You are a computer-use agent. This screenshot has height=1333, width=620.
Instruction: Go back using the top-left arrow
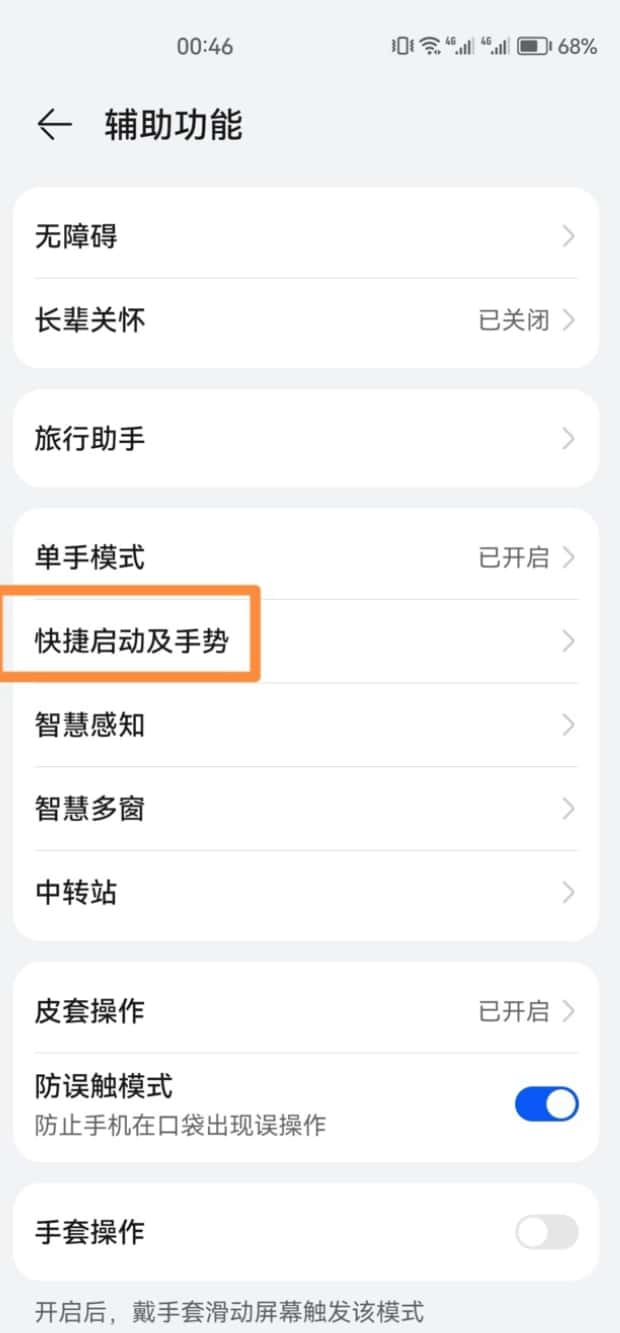pos(54,124)
